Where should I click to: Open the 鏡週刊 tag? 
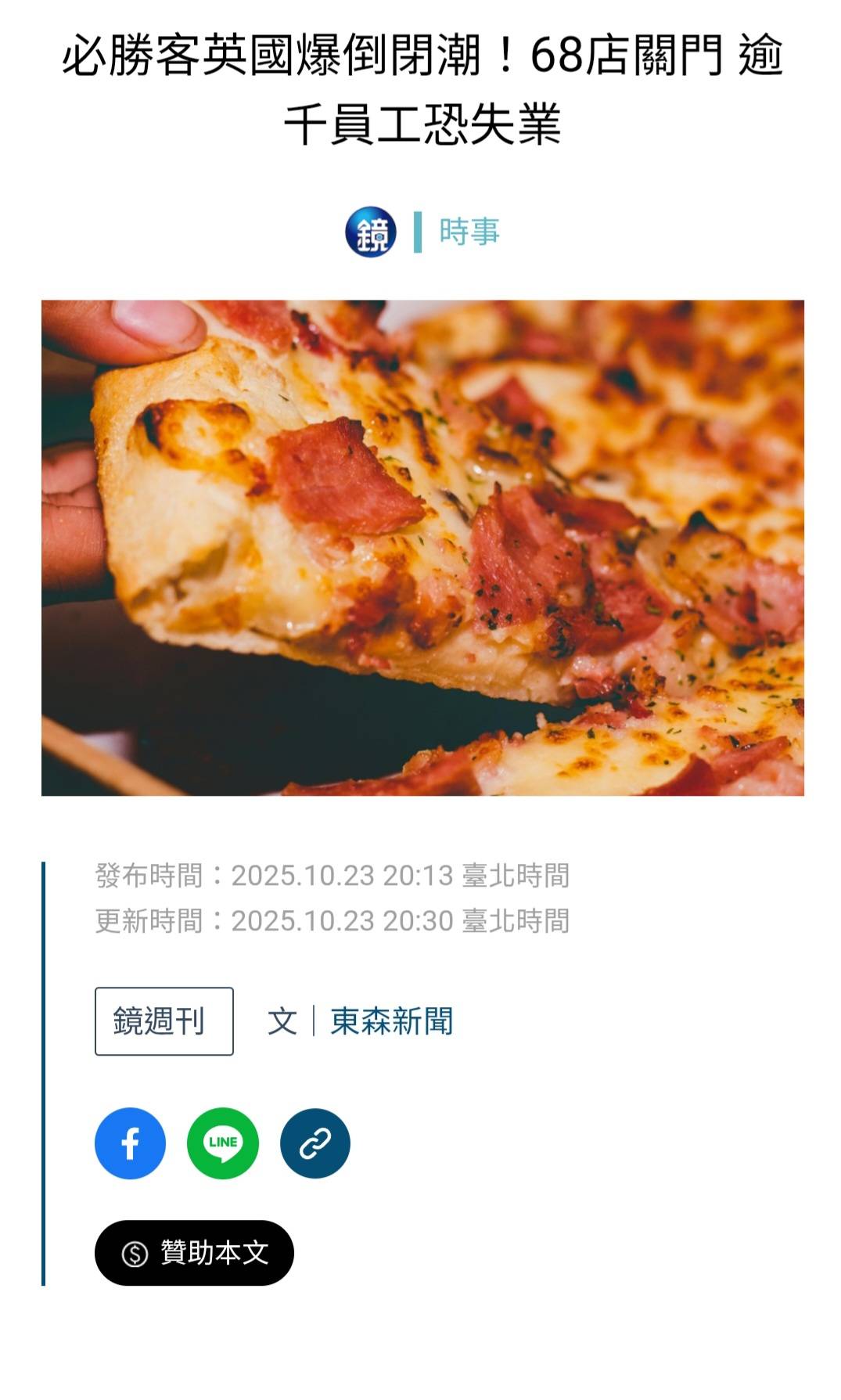(x=164, y=1021)
